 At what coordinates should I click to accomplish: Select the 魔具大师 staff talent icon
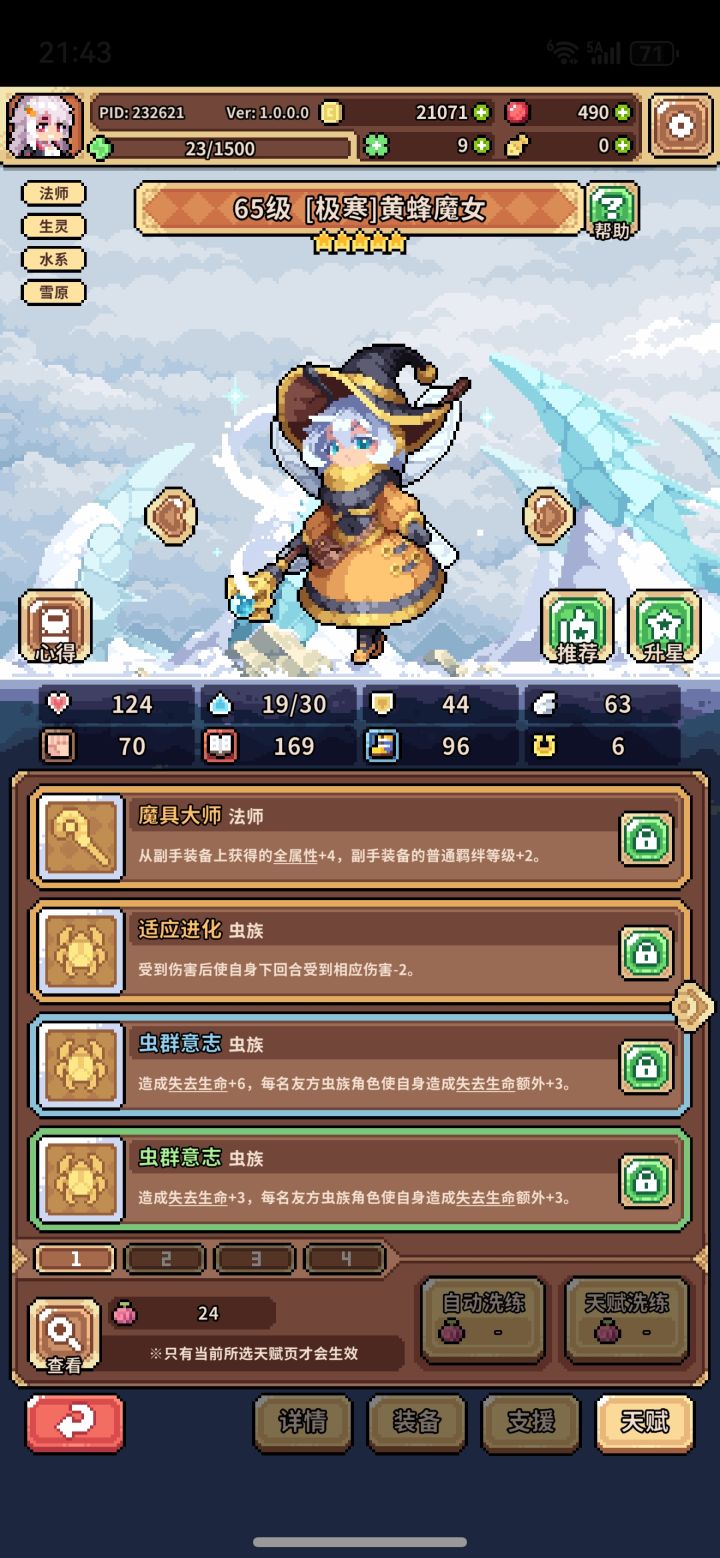pyautogui.click(x=80, y=838)
